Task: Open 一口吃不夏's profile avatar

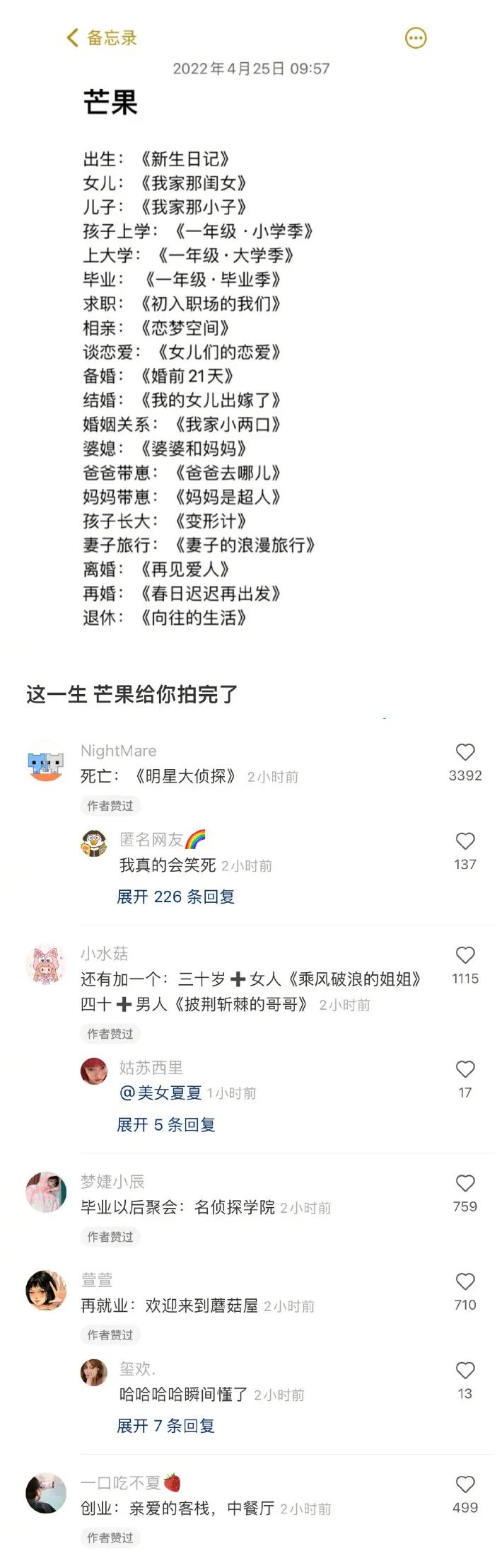Action: [x=46, y=1493]
